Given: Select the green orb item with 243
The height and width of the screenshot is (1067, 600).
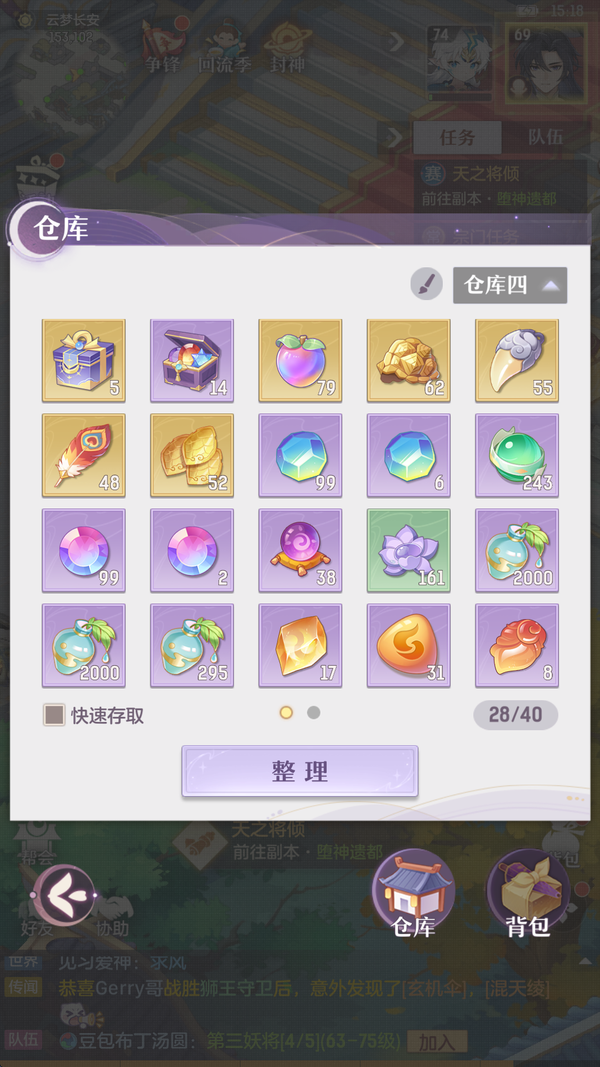Looking at the screenshot, I should click(516, 456).
